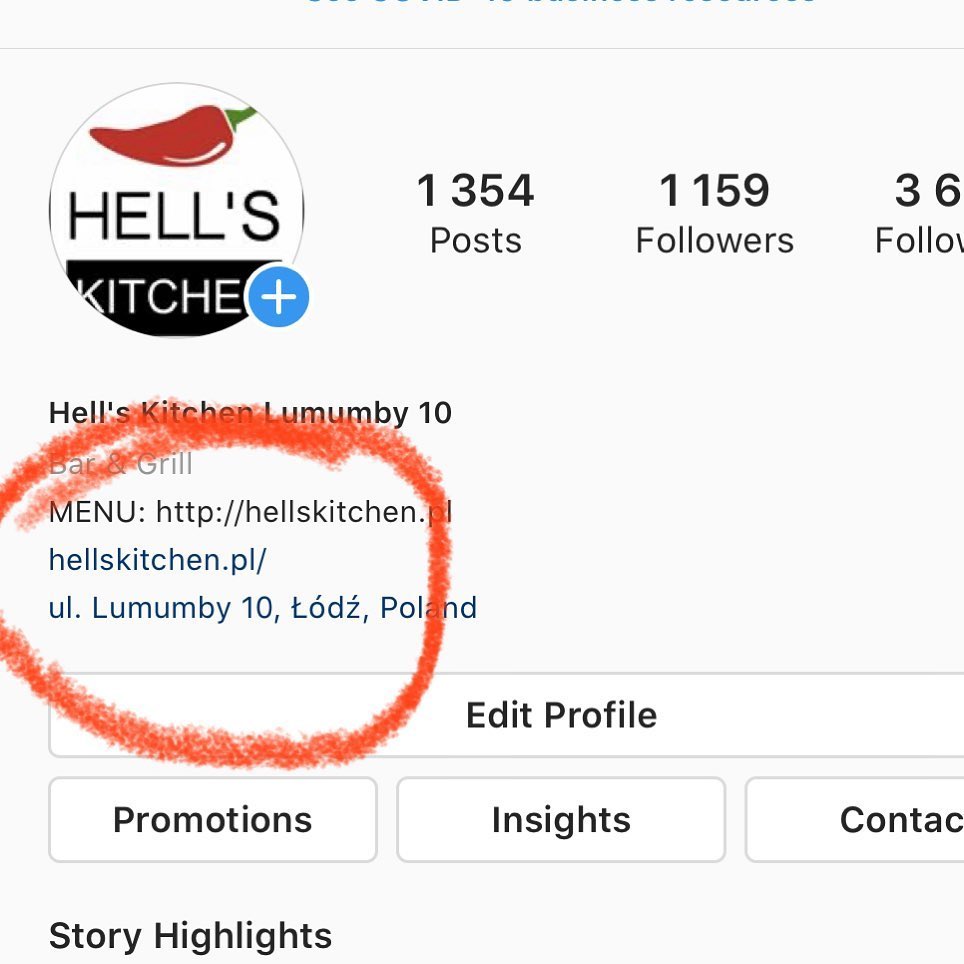View the Posts count
The width and height of the screenshot is (964, 964).
click(475, 213)
